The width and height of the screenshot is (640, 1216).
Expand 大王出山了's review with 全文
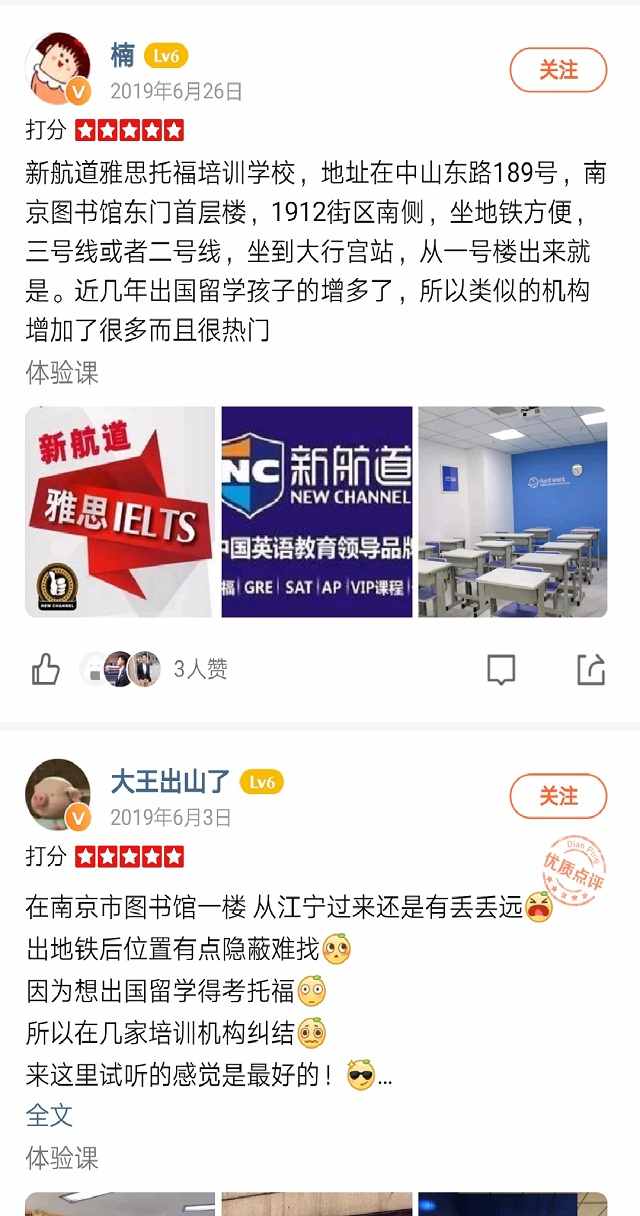pos(49,1114)
